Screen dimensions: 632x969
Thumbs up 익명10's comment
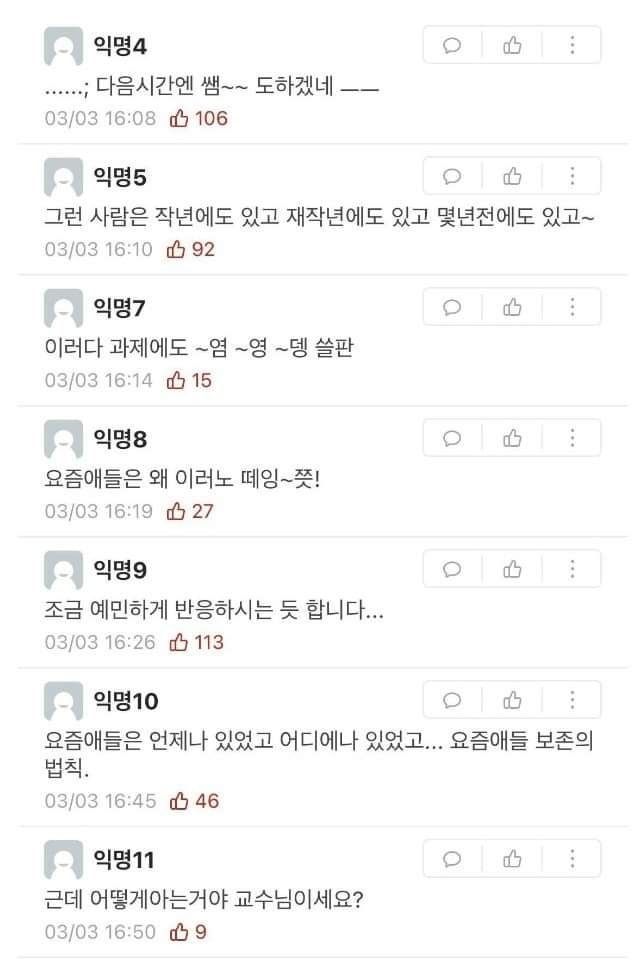512,700
